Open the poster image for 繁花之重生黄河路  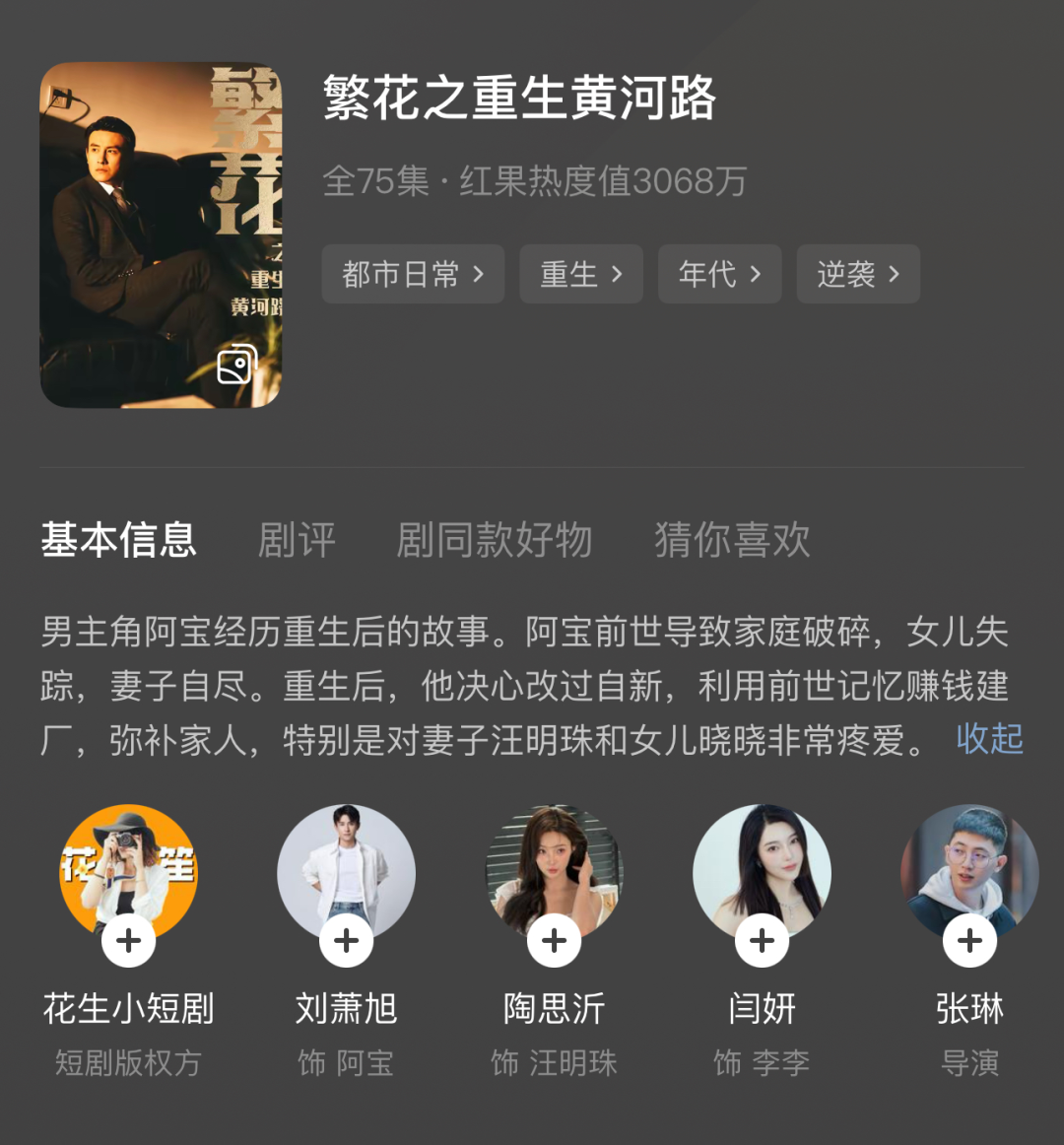pyautogui.click(x=161, y=235)
